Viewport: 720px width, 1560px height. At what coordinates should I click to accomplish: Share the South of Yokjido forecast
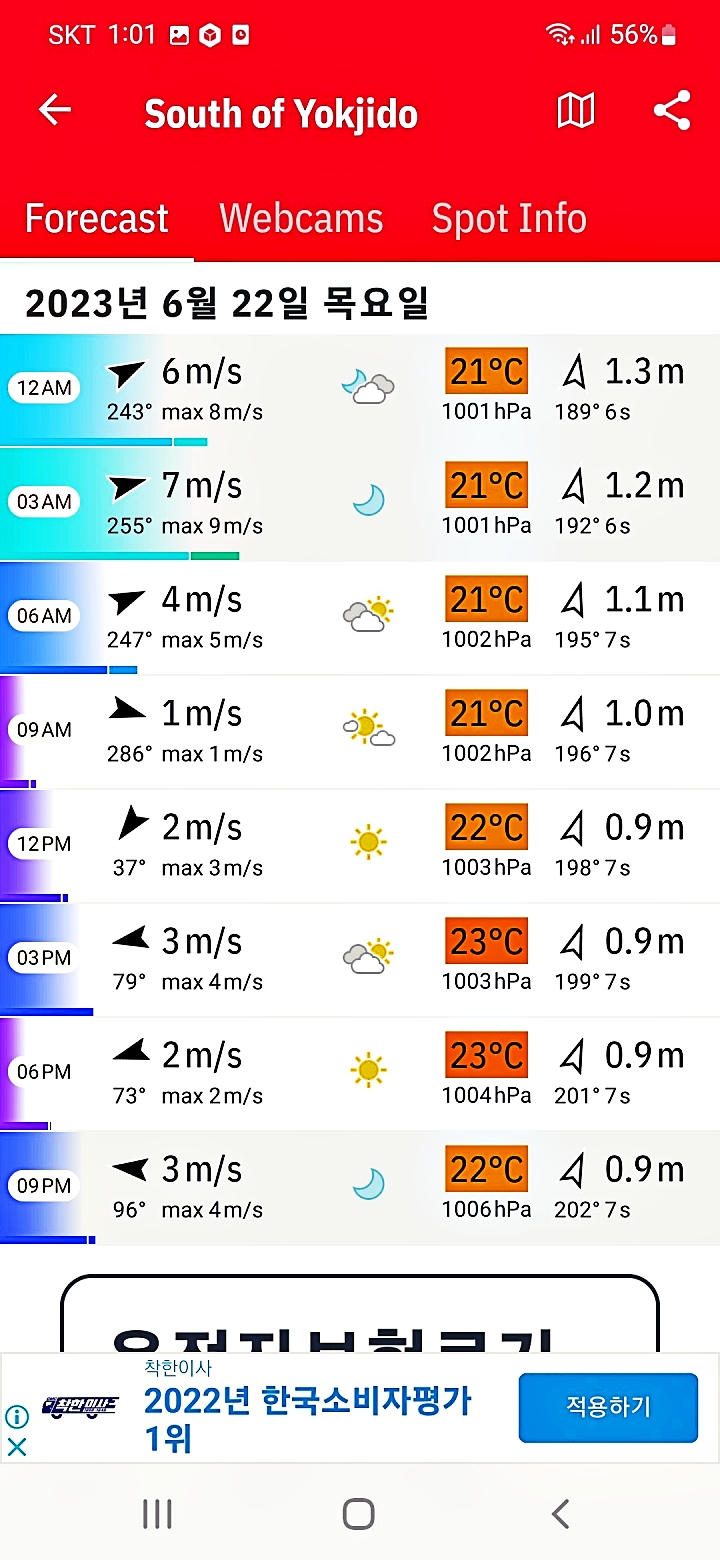click(x=672, y=111)
